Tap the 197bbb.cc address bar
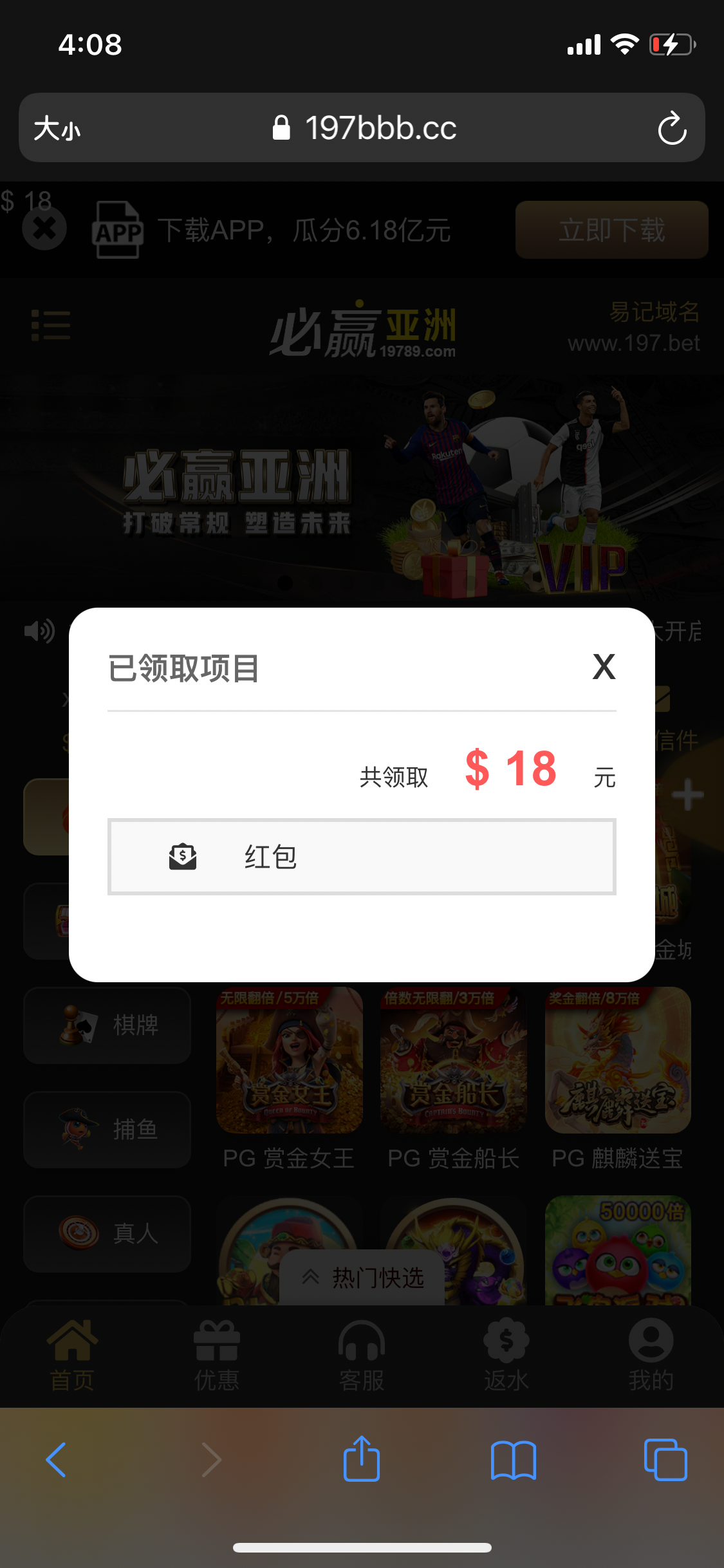 (x=364, y=128)
